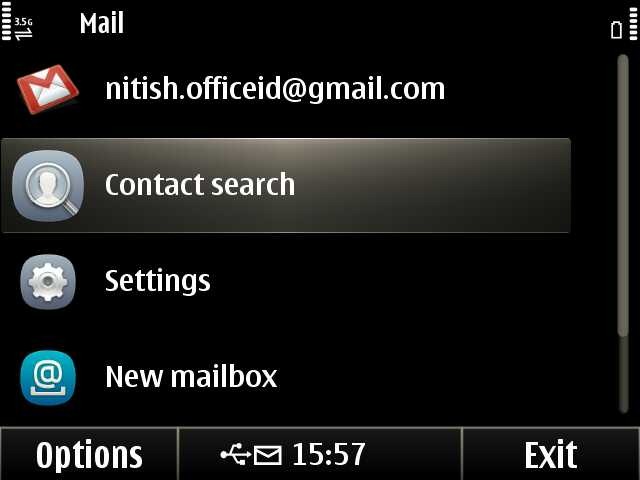Open the Options softkey menu
Viewport: 640px width, 480px height.
pyautogui.click(x=89, y=455)
